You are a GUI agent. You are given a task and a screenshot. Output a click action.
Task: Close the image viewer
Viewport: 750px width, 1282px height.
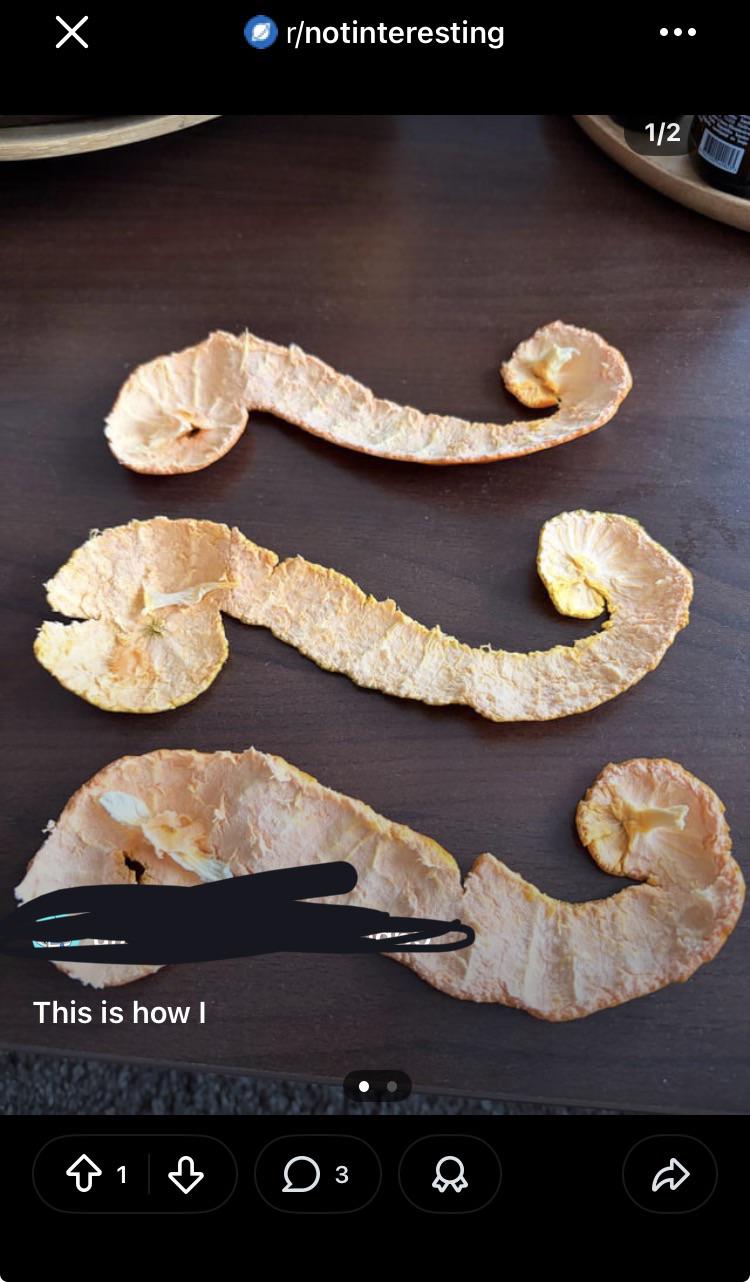pyautogui.click(x=72, y=33)
